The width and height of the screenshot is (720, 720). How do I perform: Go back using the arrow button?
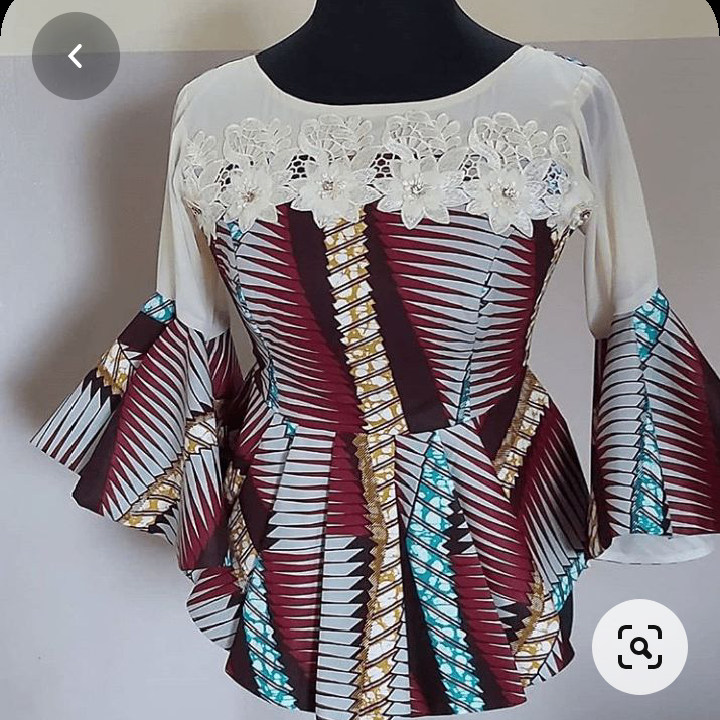click(x=76, y=56)
